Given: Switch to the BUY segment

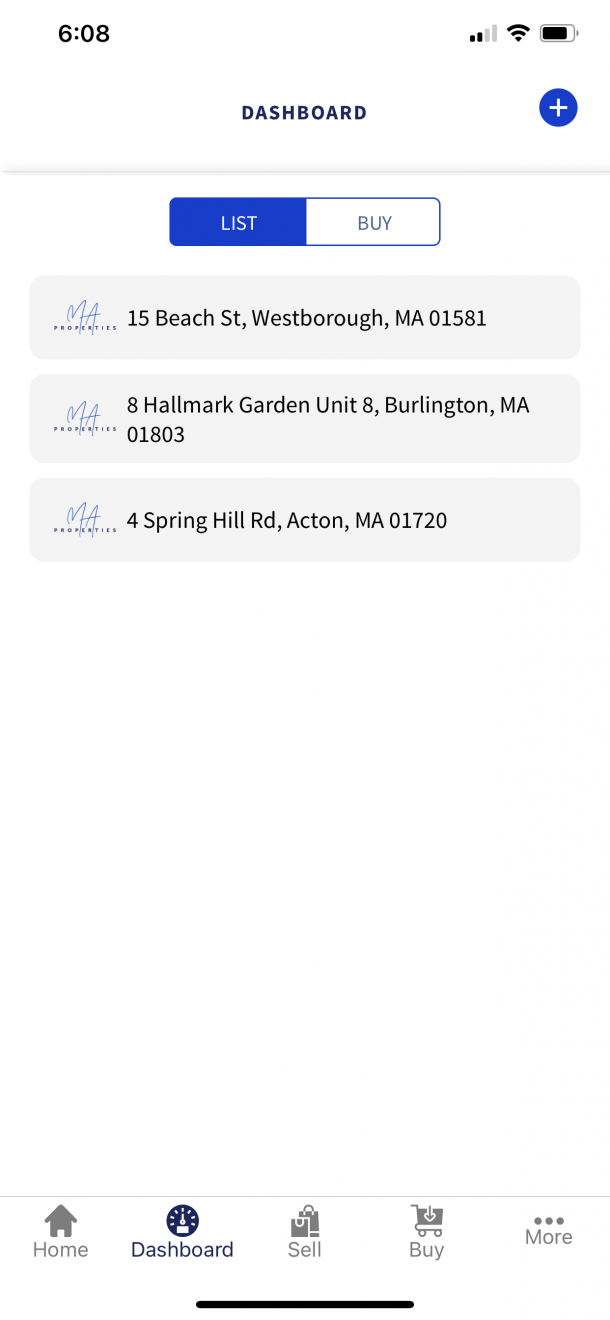Looking at the screenshot, I should (374, 222).
